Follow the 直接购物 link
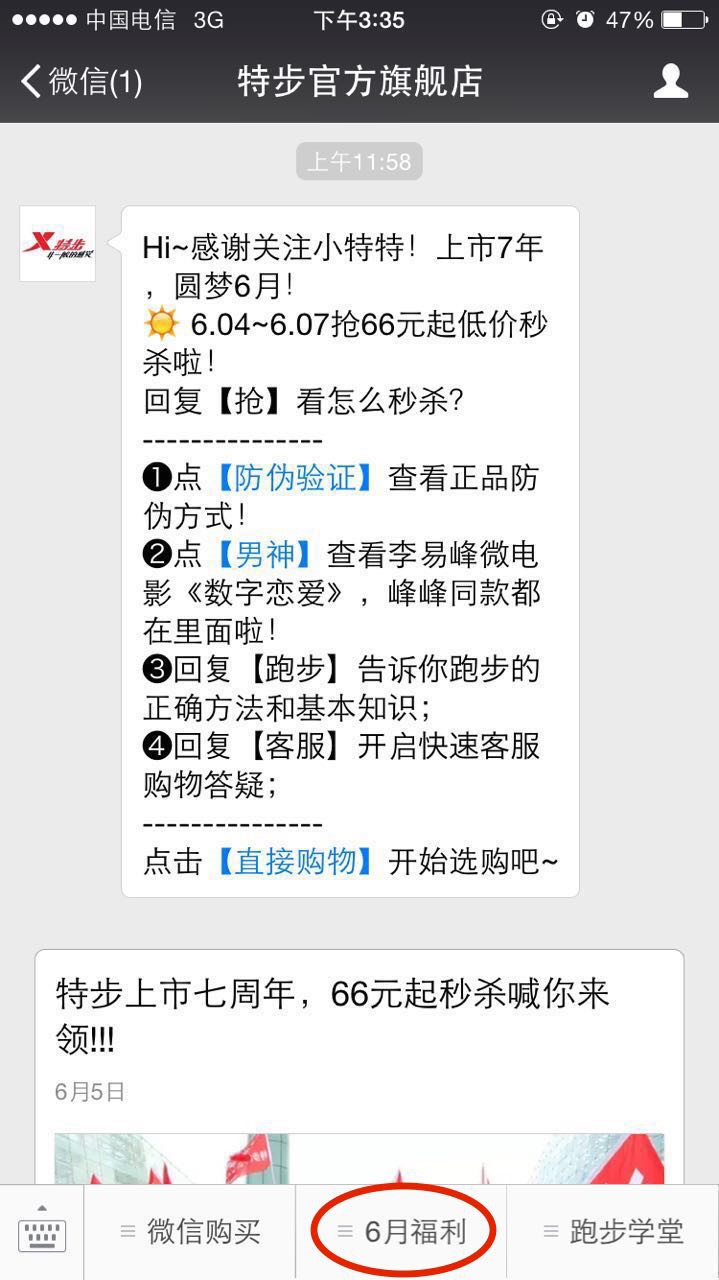This screenshot has width=719, height=1280. click(294, 862)
